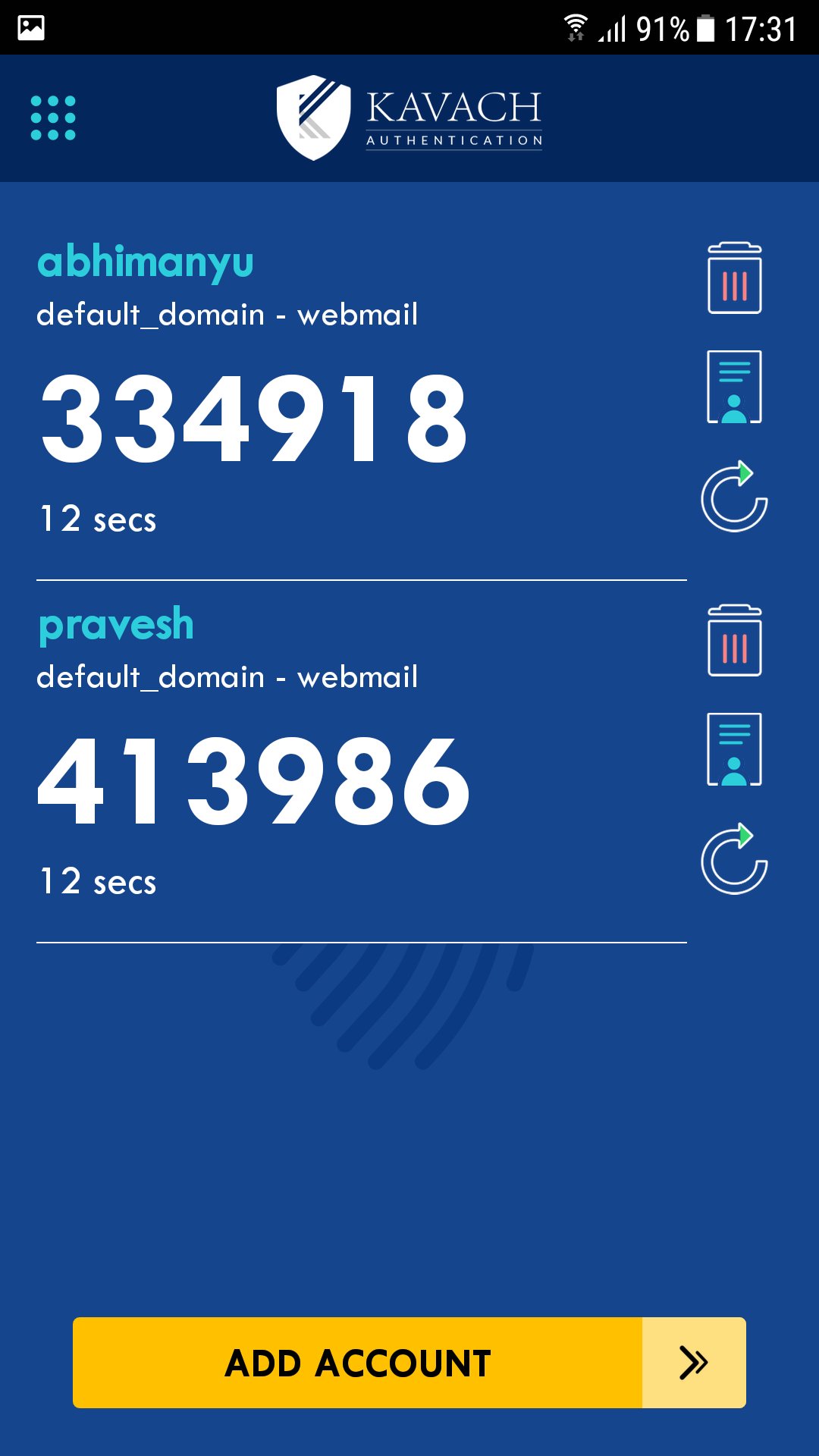This screenshot has height=1456, width=819.
Task: Delete the pravesh account
Action: coord(734,640)
